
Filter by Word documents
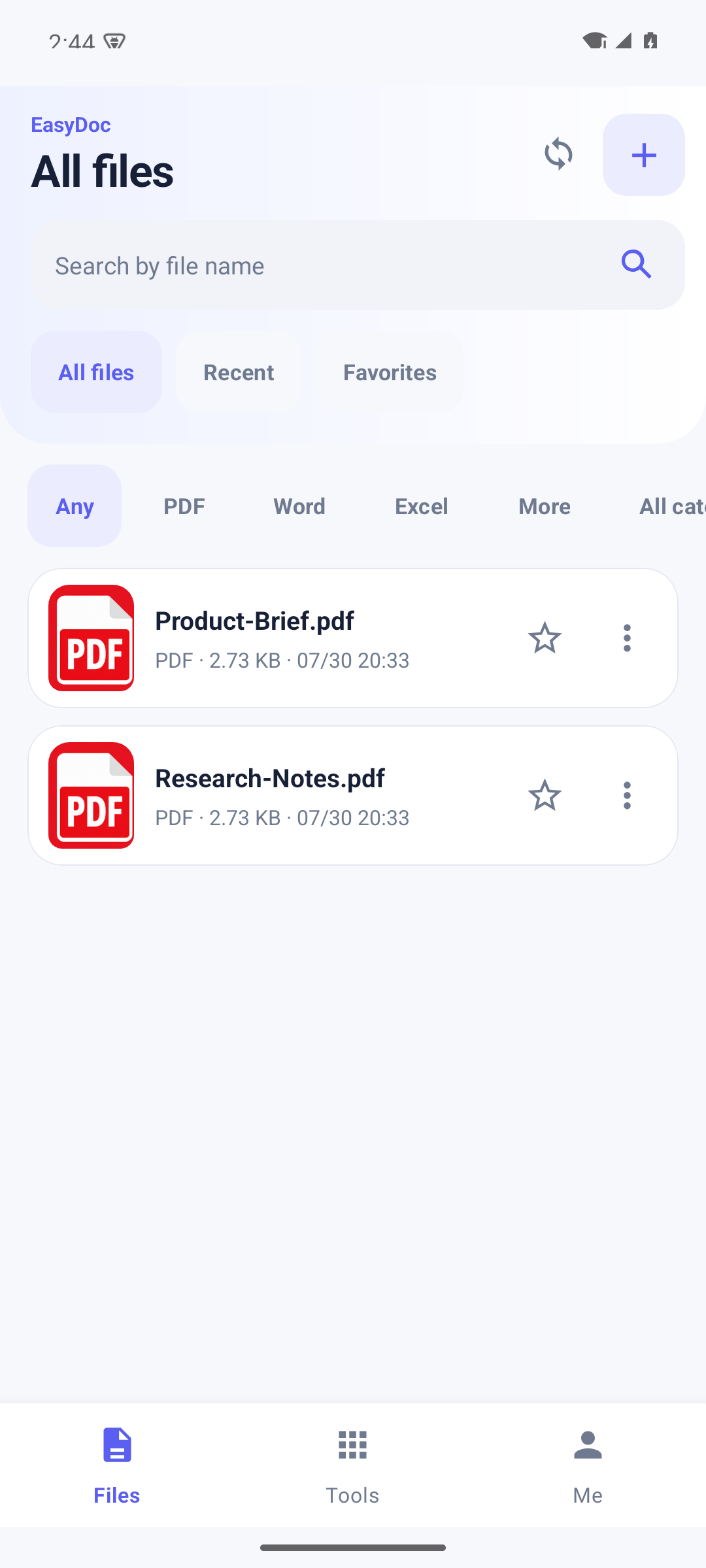pyautogui.click(x=299, y=506)
